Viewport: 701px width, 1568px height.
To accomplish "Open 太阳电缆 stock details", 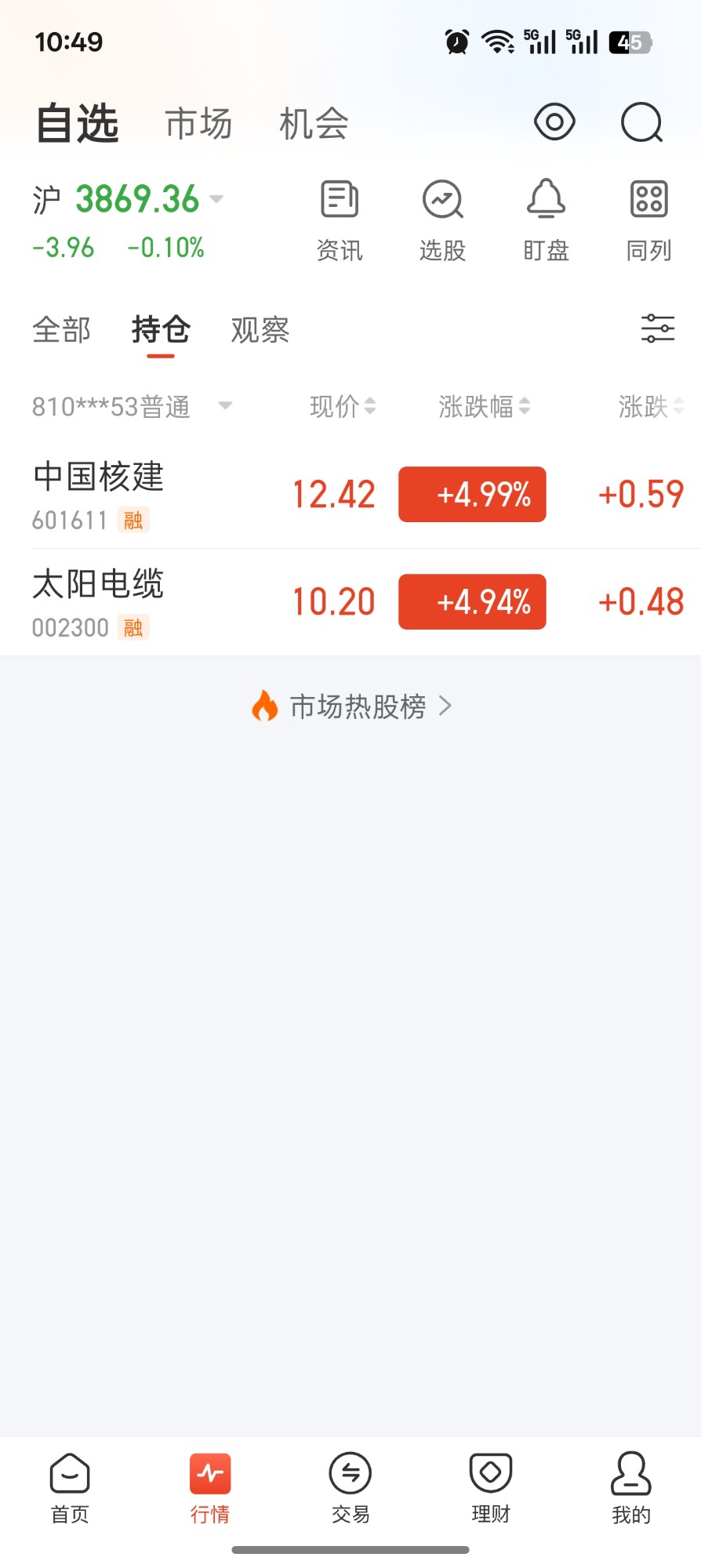I will tap(350, 602).
